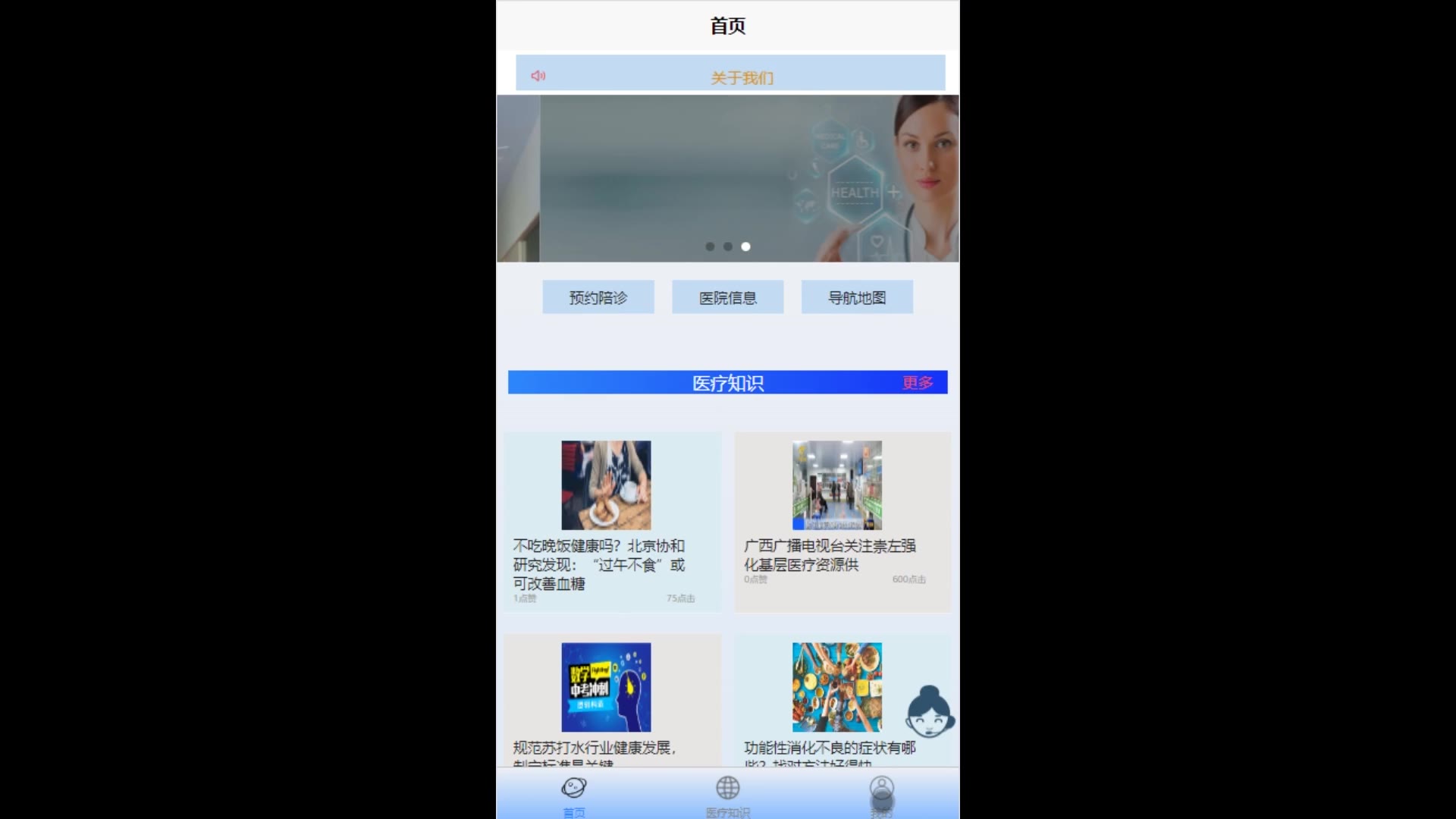Viewport: 1456px width, 819px height.
Task: Open 医院信息 hospital information
Action: click(727, 297)
